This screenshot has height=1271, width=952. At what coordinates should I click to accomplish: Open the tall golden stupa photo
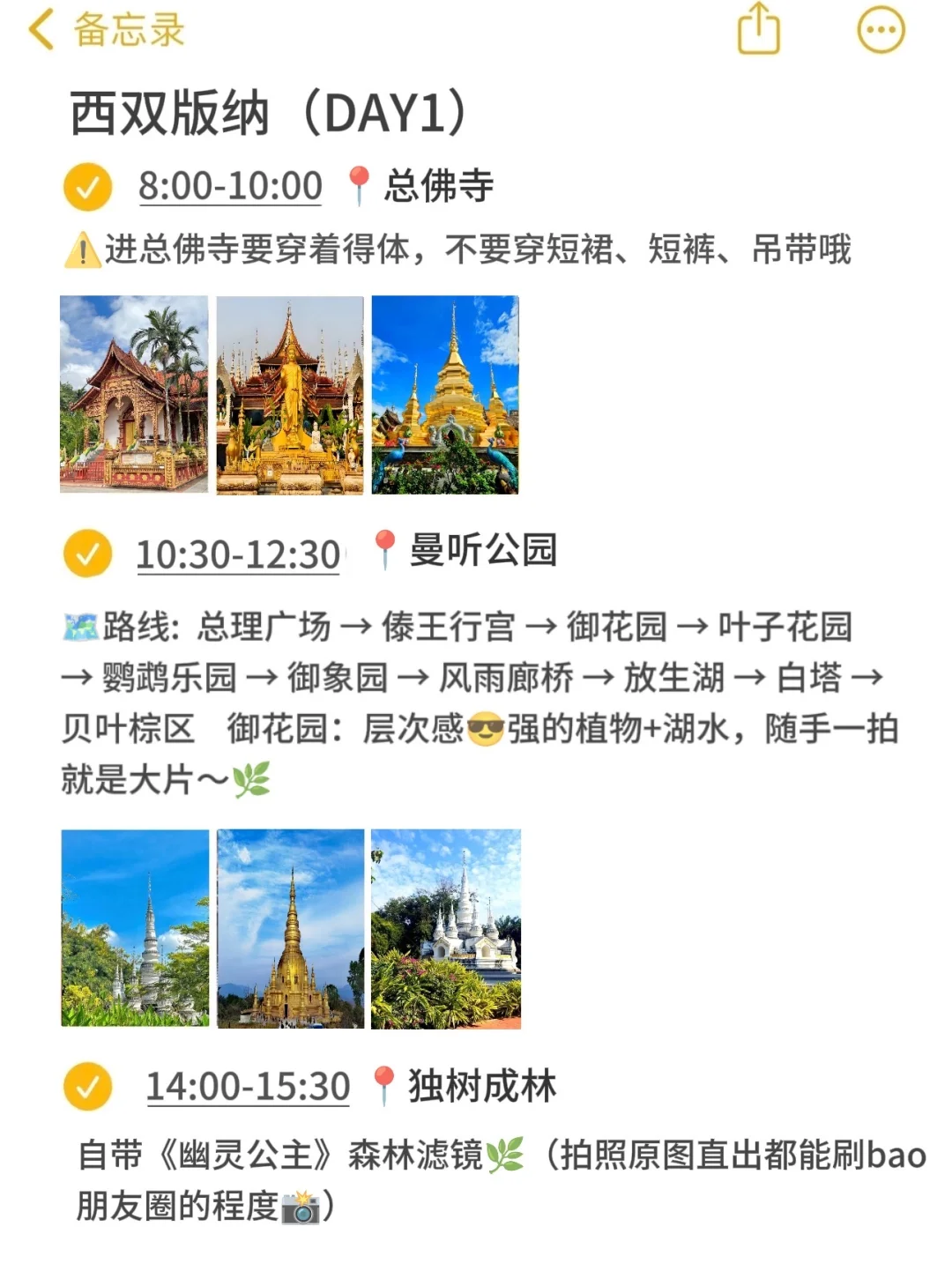tap(290, 928)
